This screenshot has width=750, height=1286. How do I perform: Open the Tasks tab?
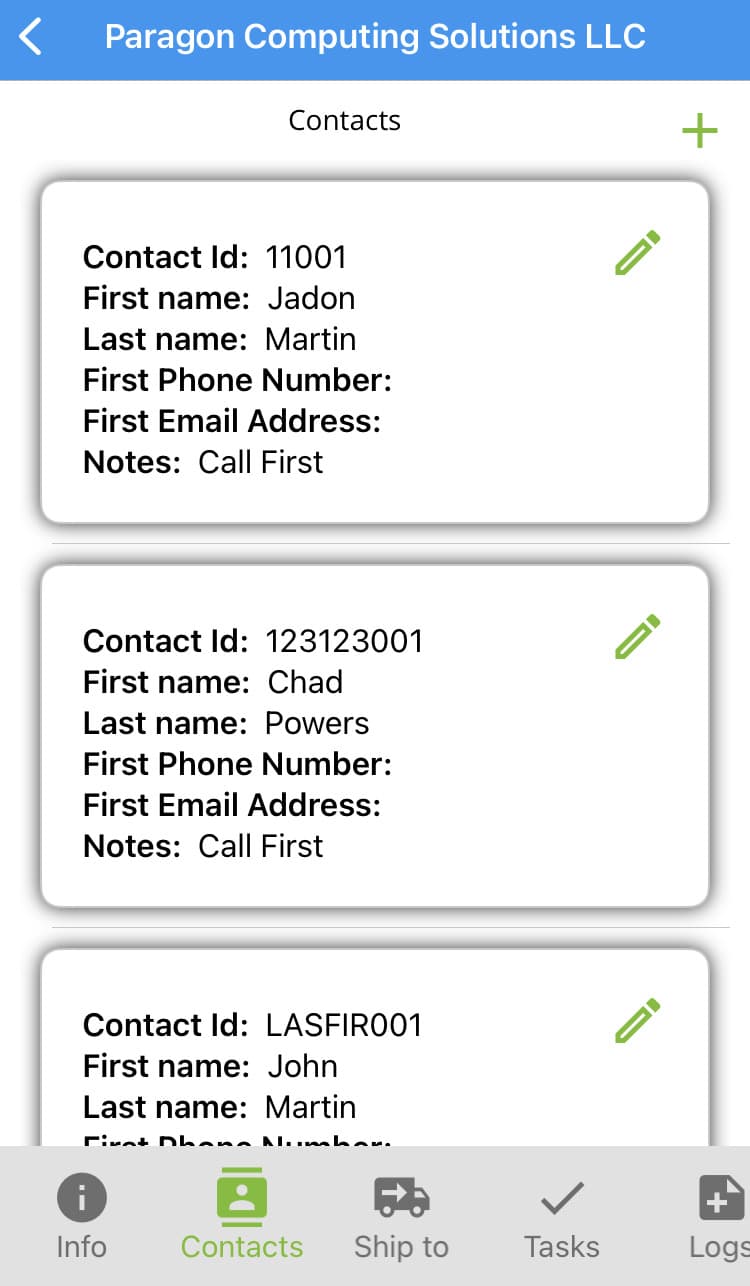pos(561,1217)
